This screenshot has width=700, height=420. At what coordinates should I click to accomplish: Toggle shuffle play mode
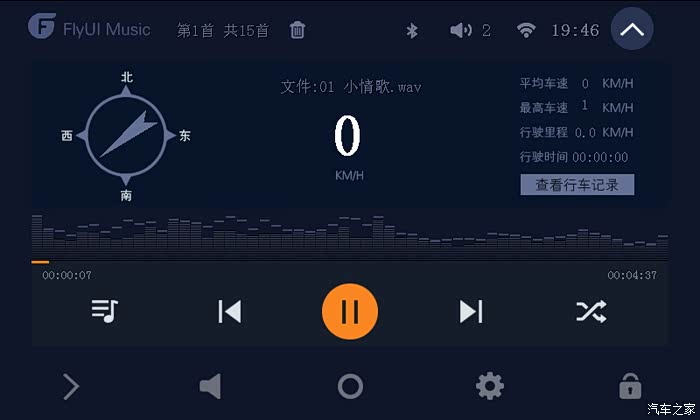pyautogui.click(x=591, y=311)
